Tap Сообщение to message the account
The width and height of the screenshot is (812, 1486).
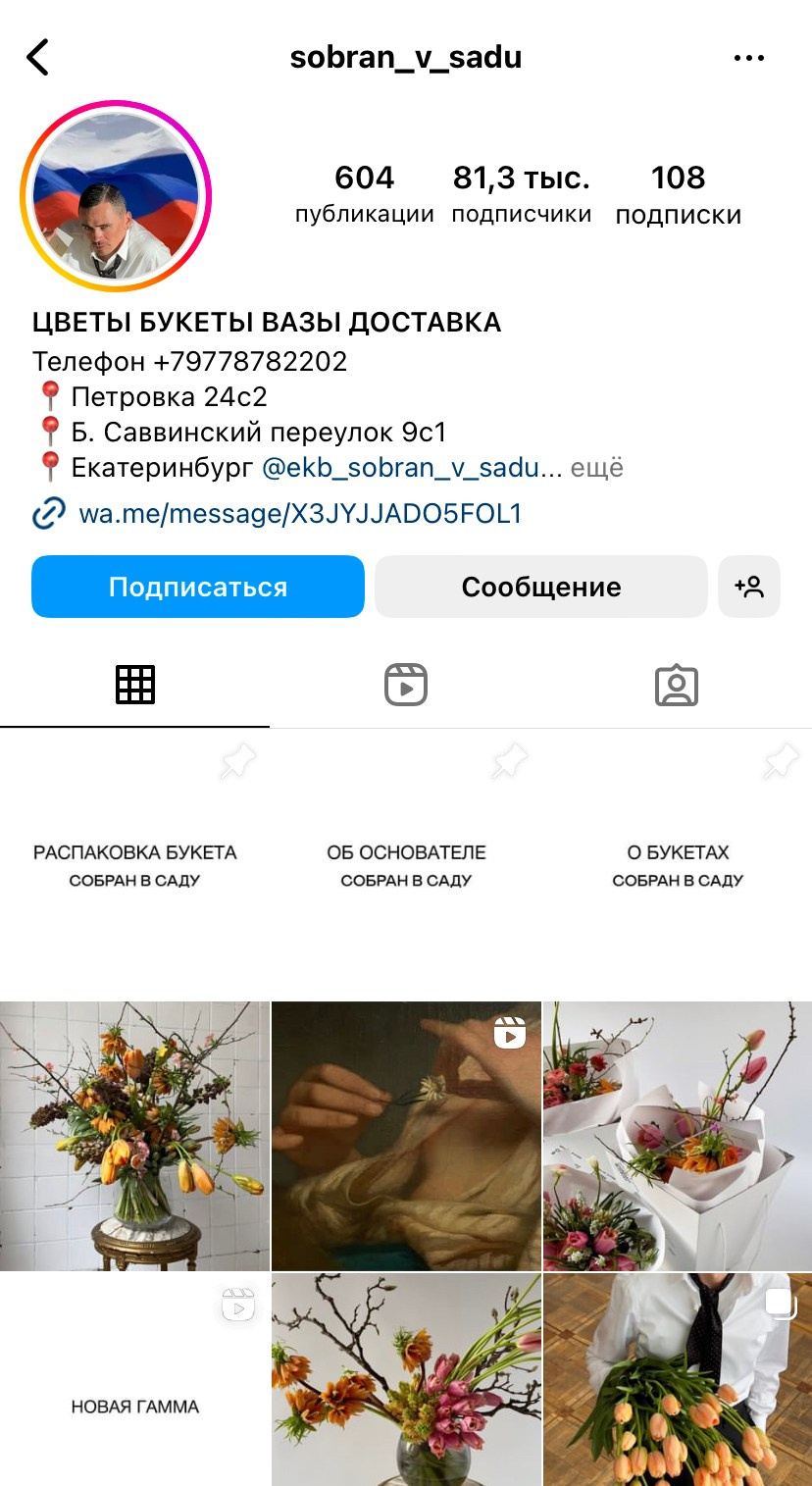(x=540, y=587)
